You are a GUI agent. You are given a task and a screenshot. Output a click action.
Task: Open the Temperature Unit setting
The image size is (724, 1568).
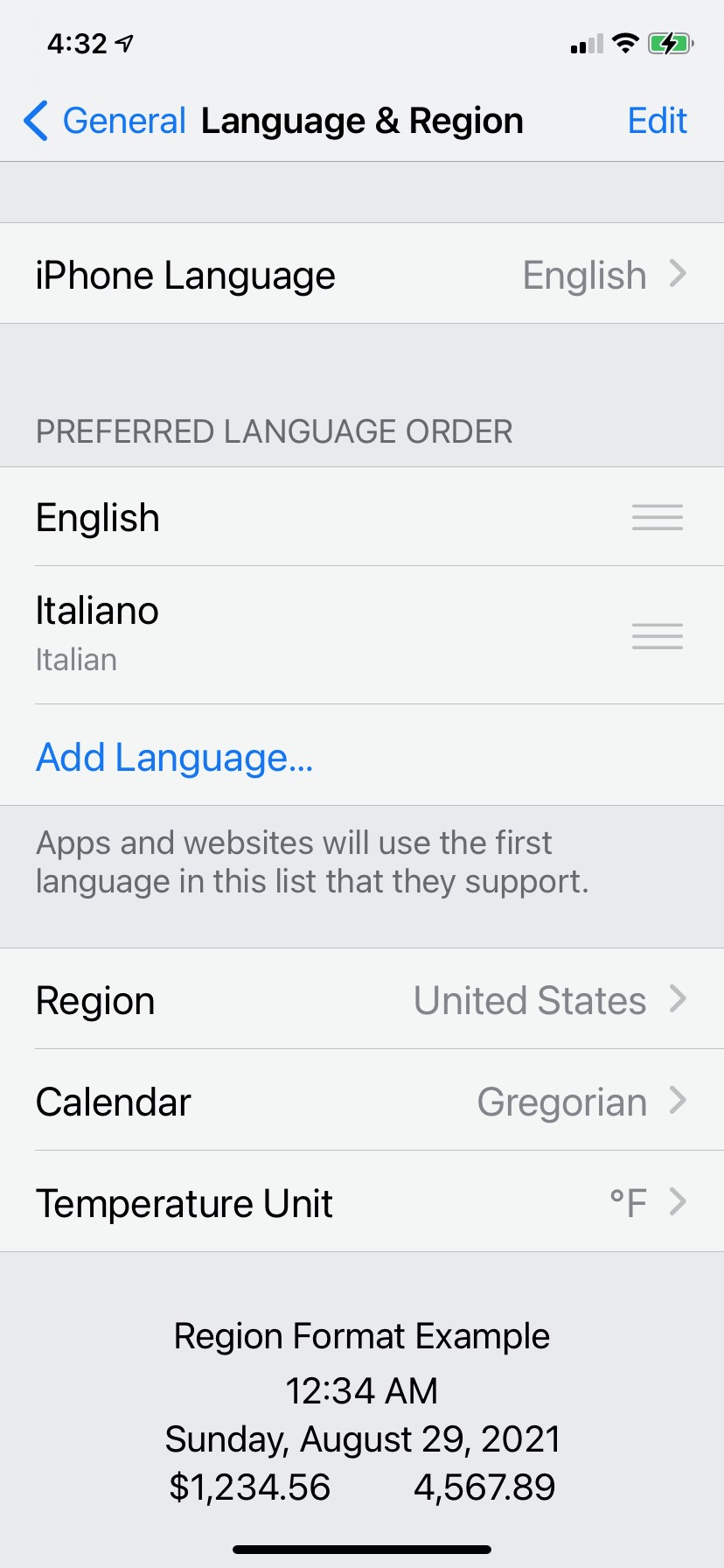(362, 1202)
